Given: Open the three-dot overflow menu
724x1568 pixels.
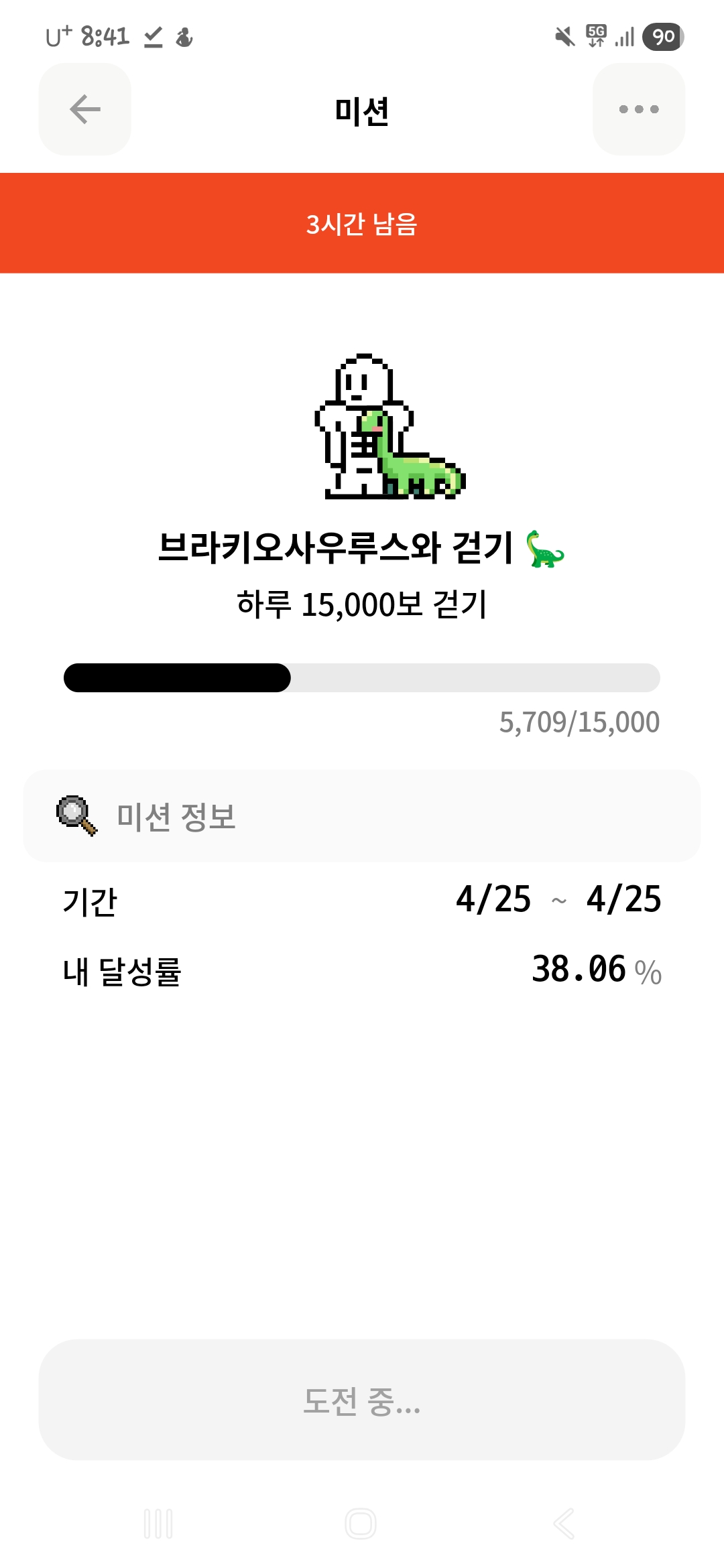Looking at the screenshot, I should (638, 109).
